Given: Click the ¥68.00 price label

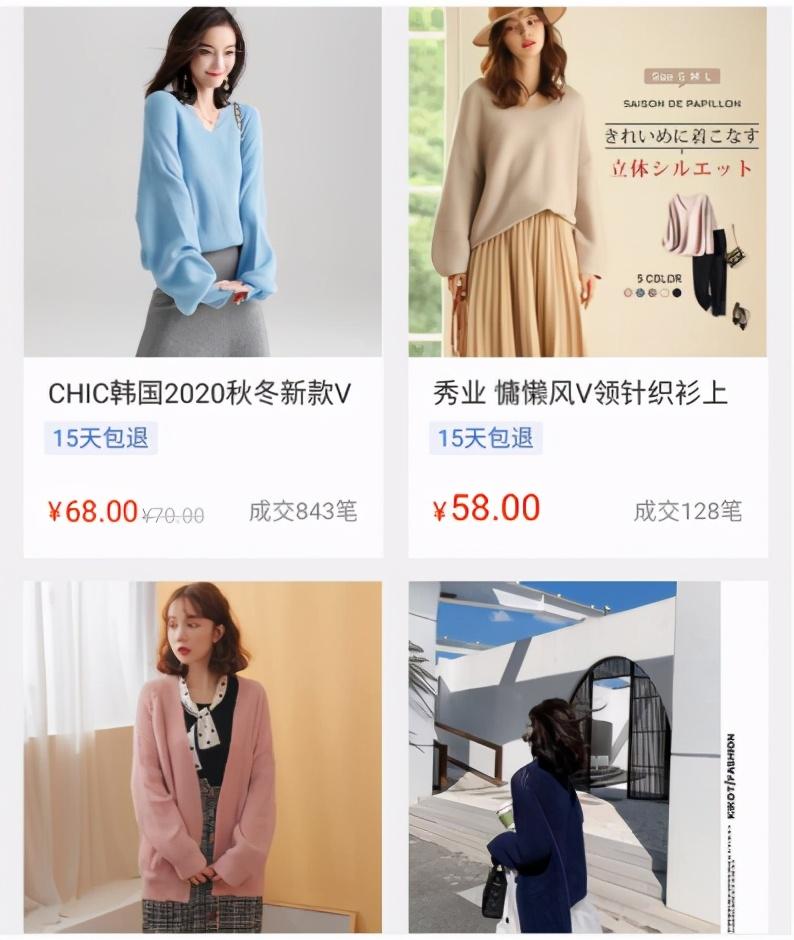Looking at the screenshot, I should (92, 509).
